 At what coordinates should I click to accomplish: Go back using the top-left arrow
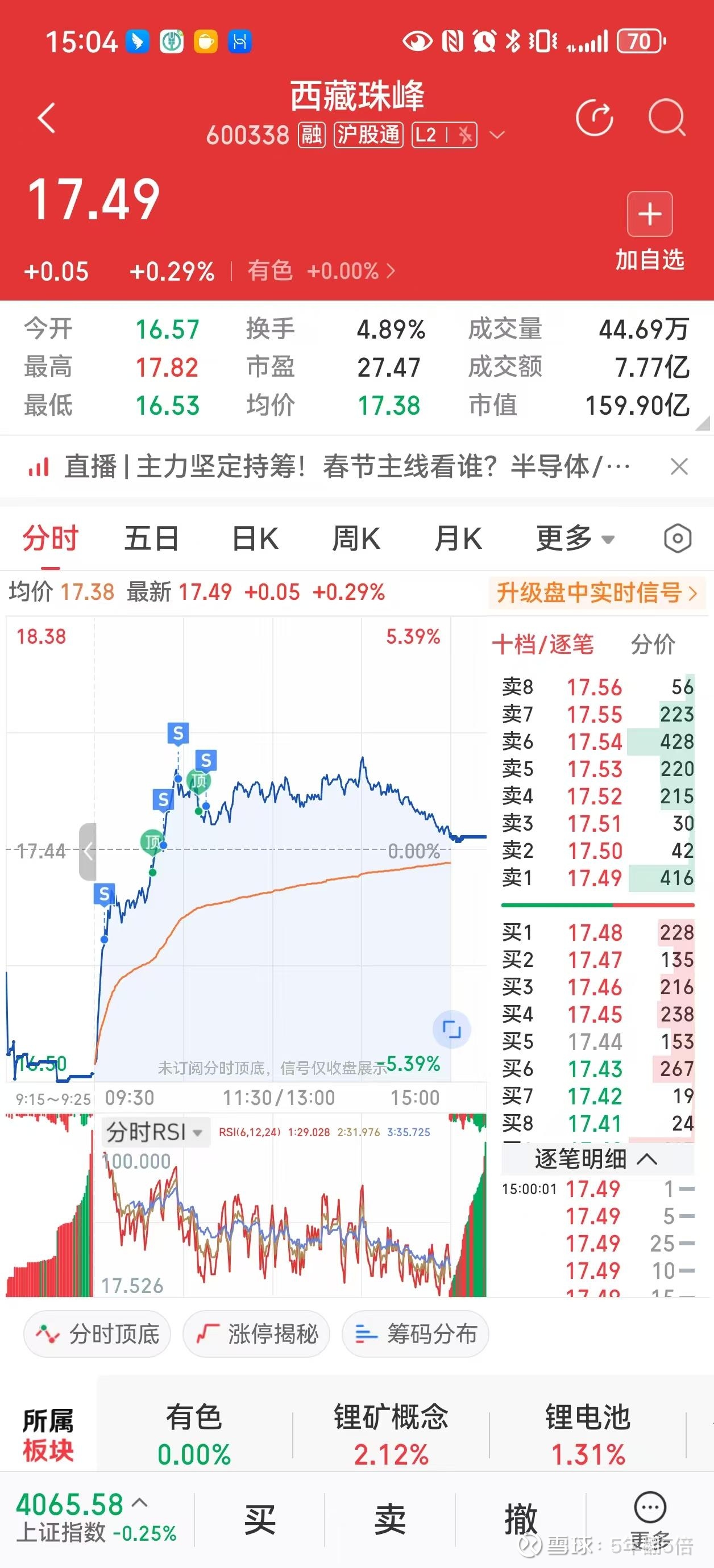click(x=47, y=118)
